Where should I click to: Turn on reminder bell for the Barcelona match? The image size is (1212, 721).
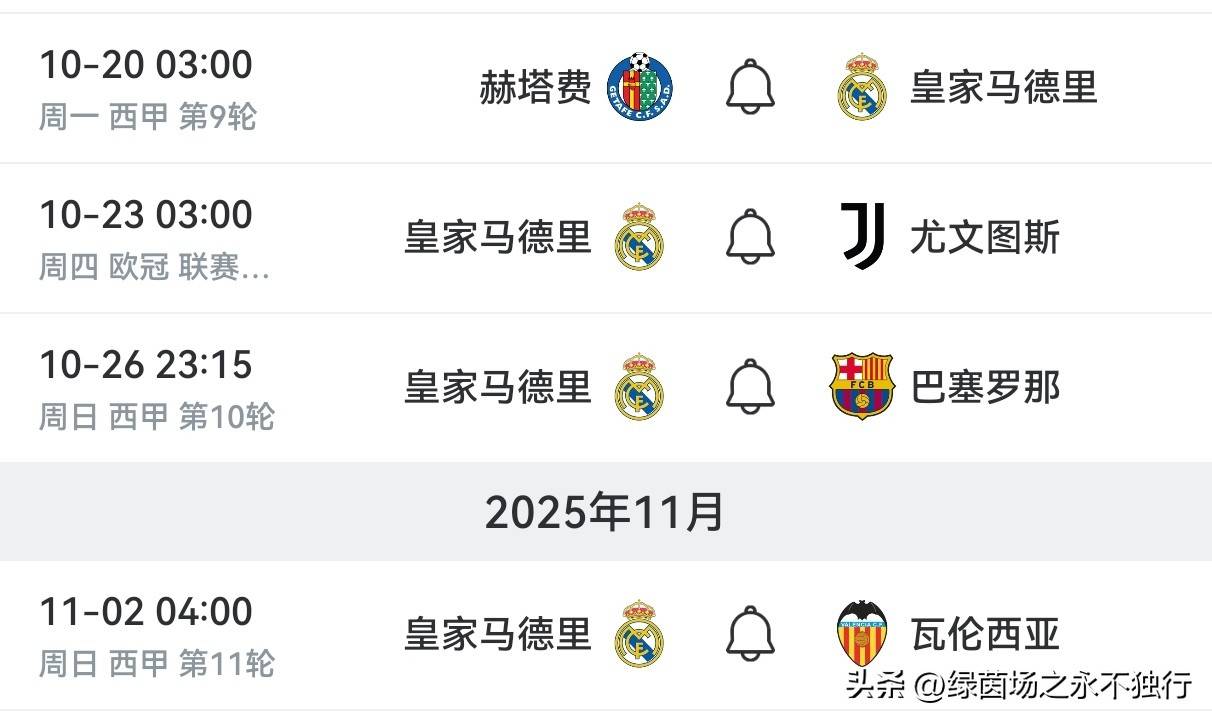(x=750, y=387)
